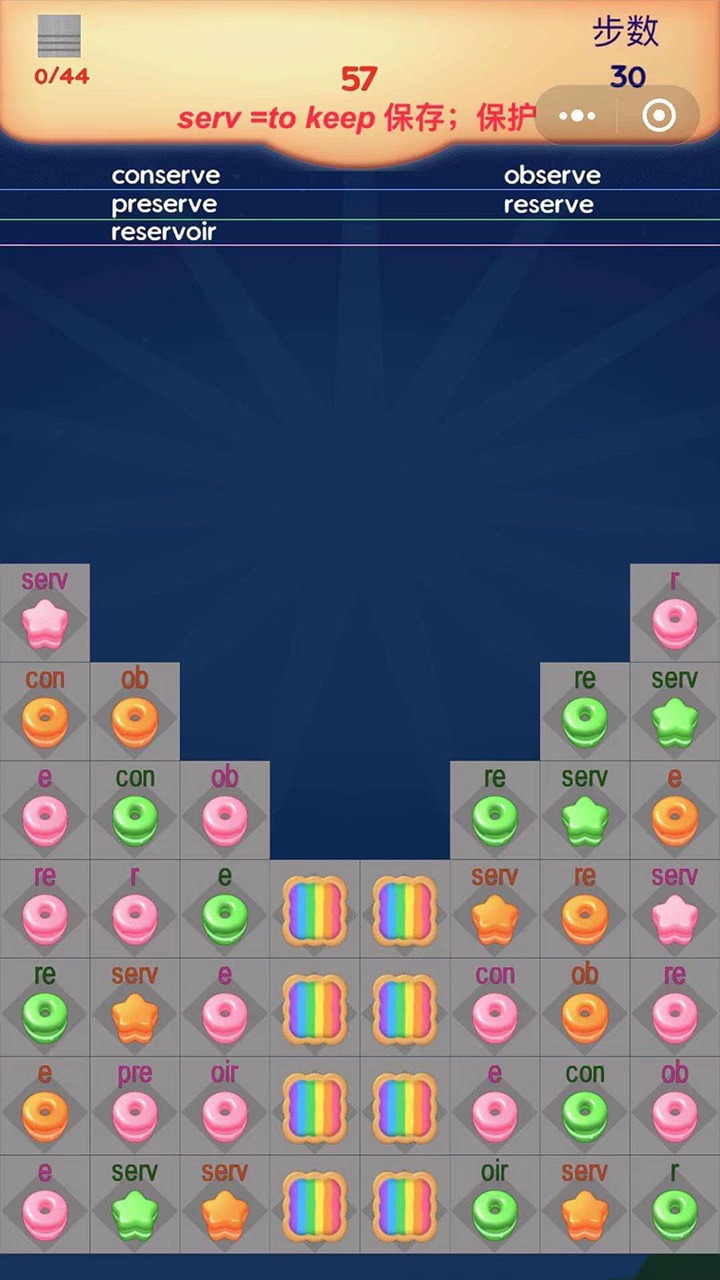Open the mini program more options menu
Image resolution: width=720 pixels, height=1280 pixels.
(578, 116)
